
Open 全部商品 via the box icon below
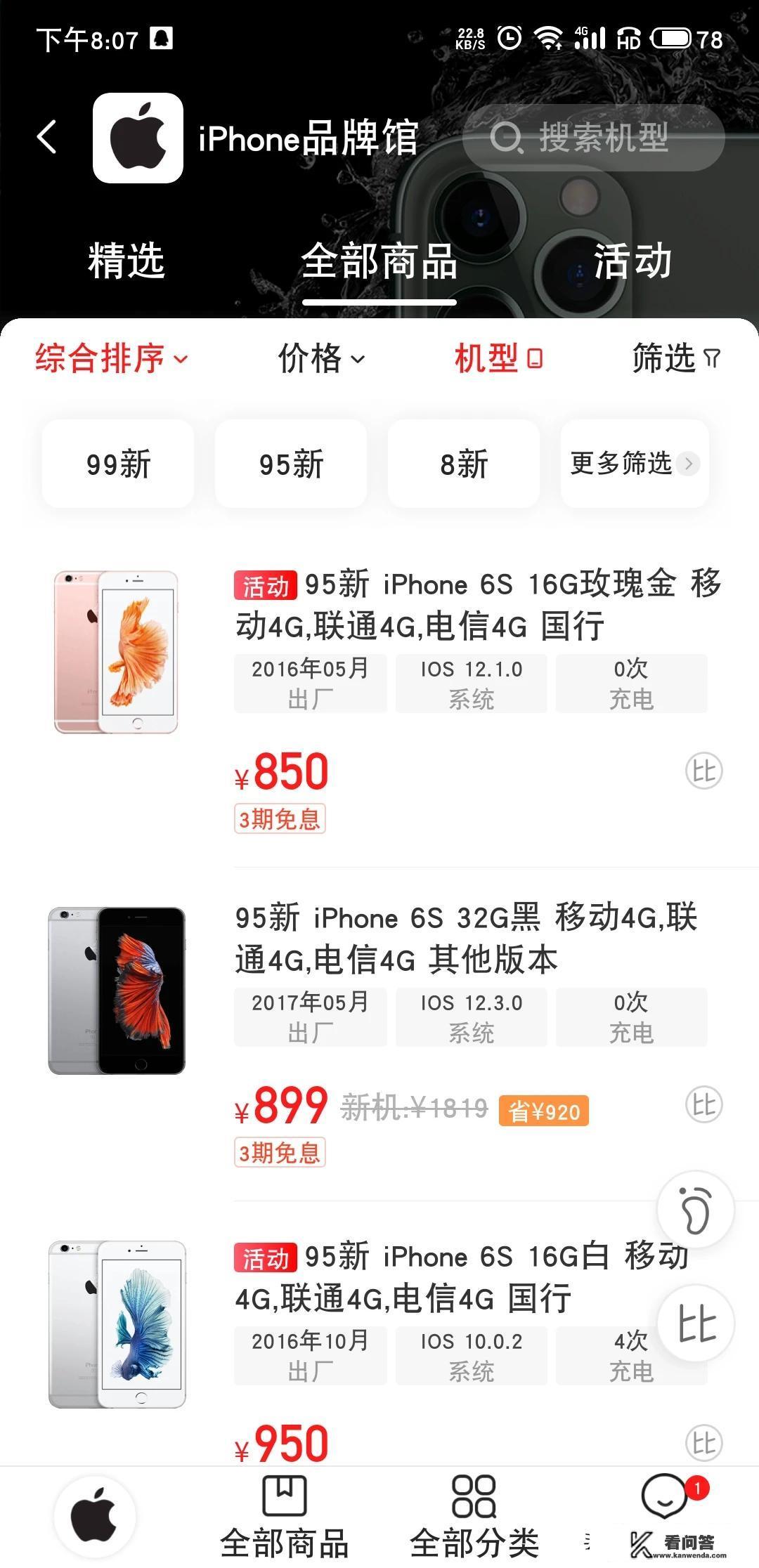283,1496
